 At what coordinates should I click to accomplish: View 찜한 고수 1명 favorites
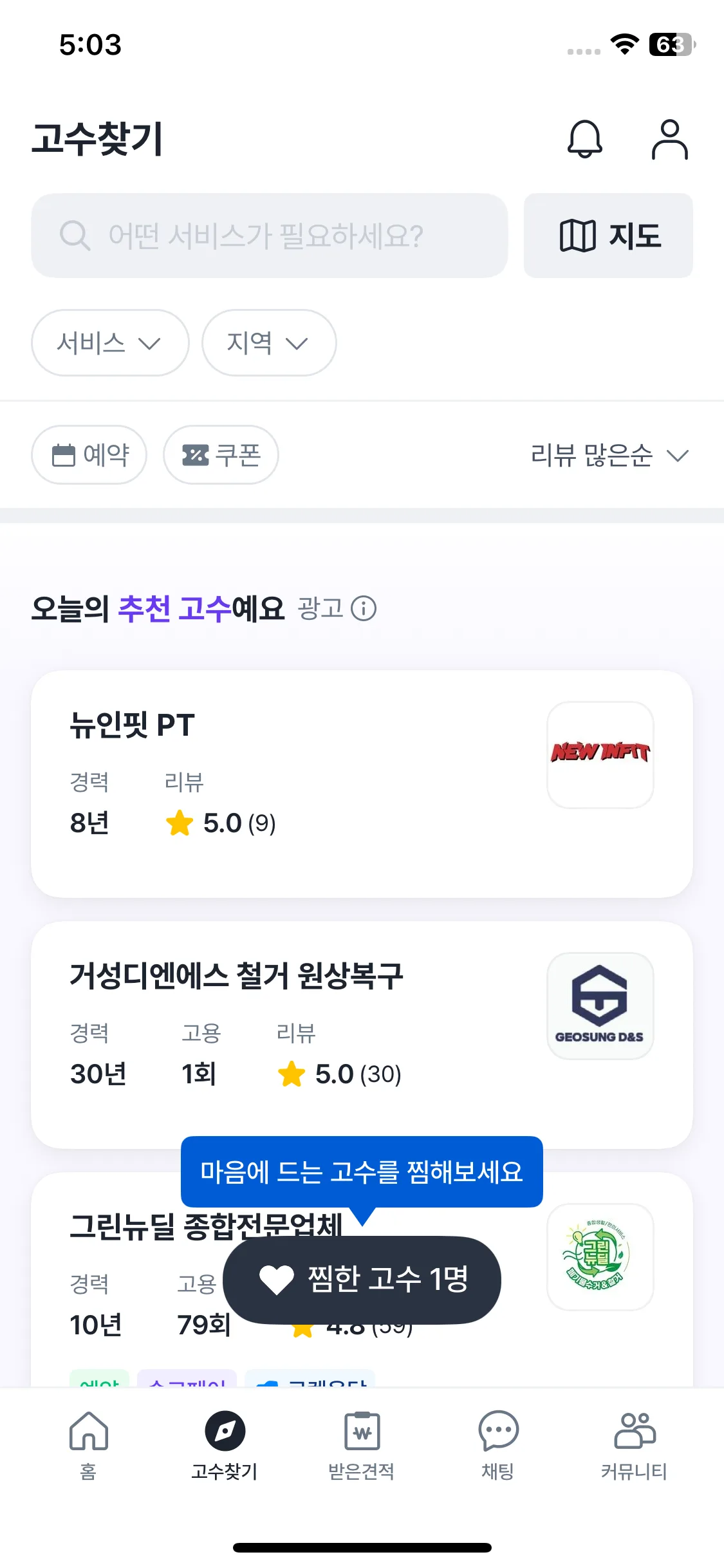[362, 1280]
